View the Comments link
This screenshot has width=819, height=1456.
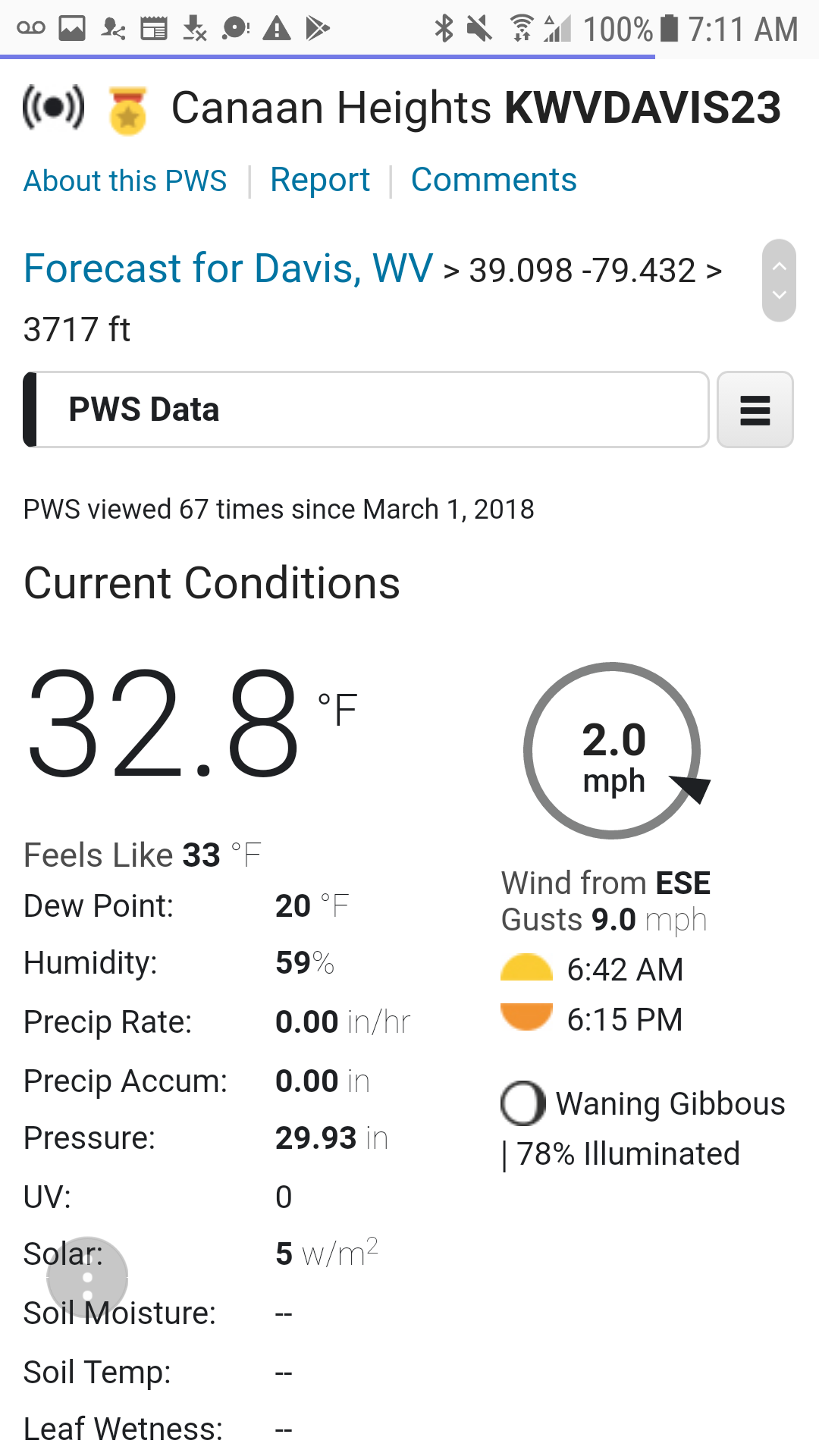coord(494,180)
